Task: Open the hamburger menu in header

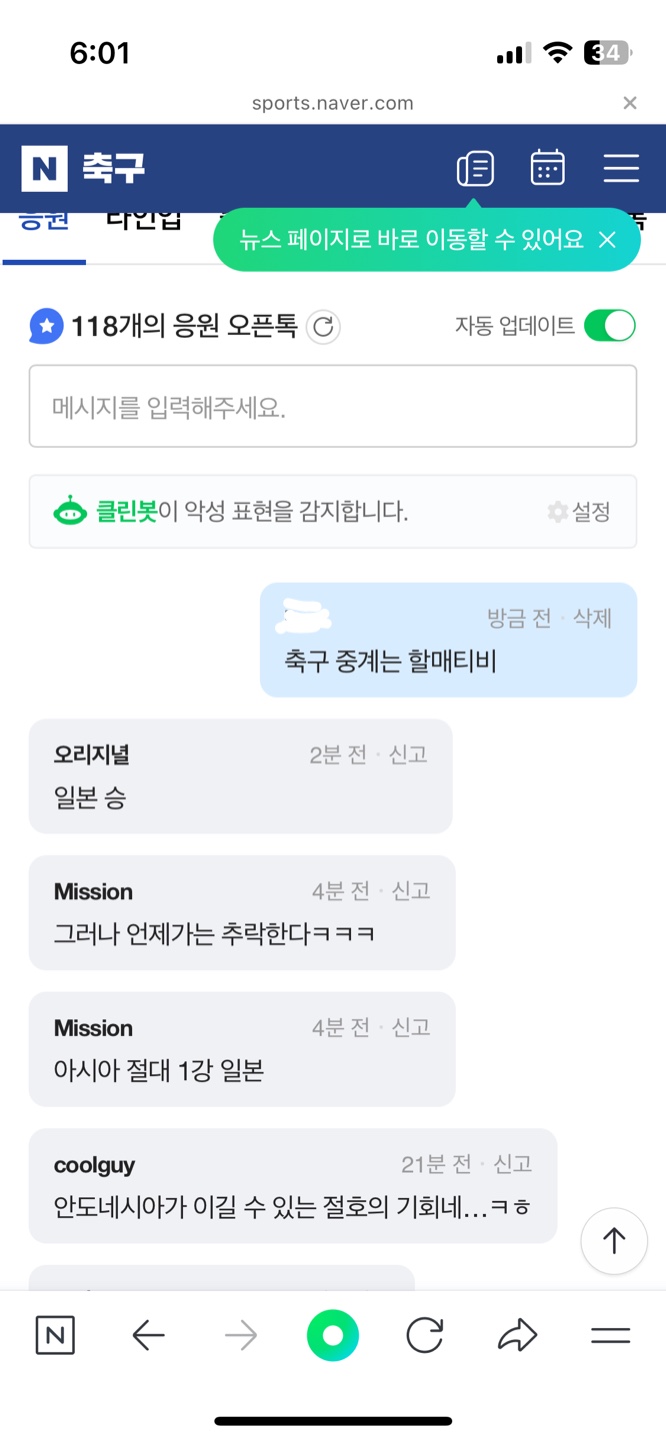Action: [x=621, y=168]
